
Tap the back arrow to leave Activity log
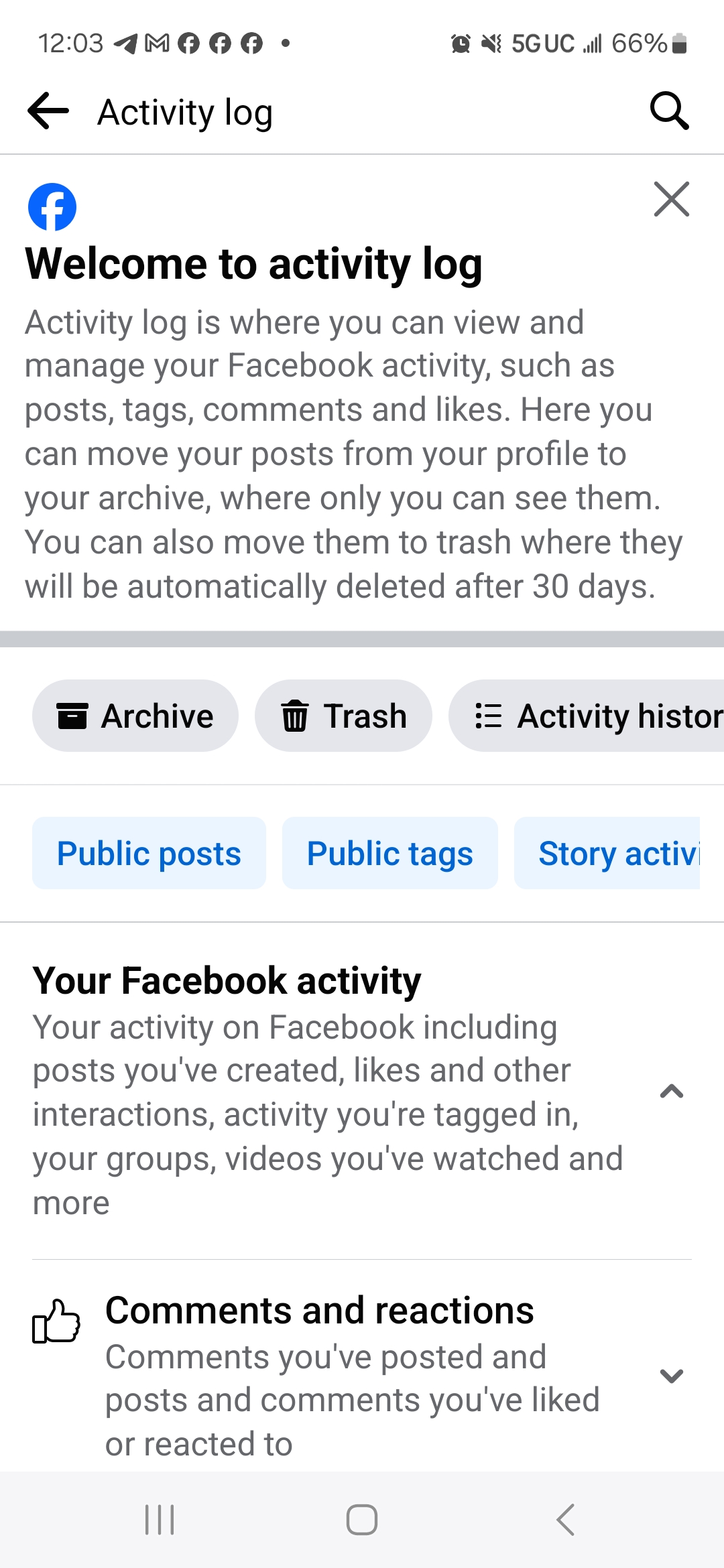tap(47, 111)
